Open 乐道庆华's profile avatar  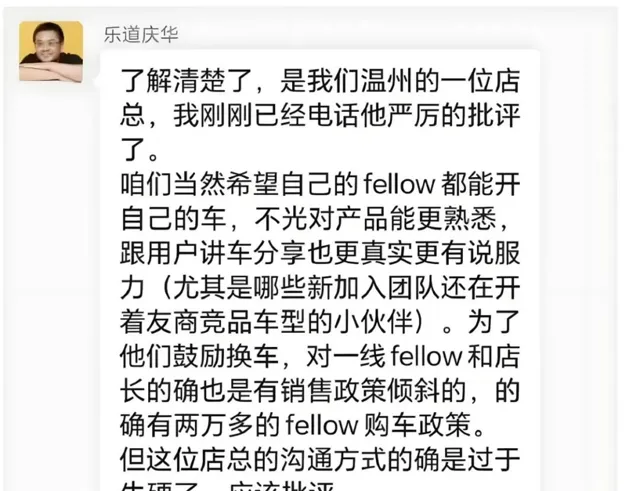pos(51,51)
